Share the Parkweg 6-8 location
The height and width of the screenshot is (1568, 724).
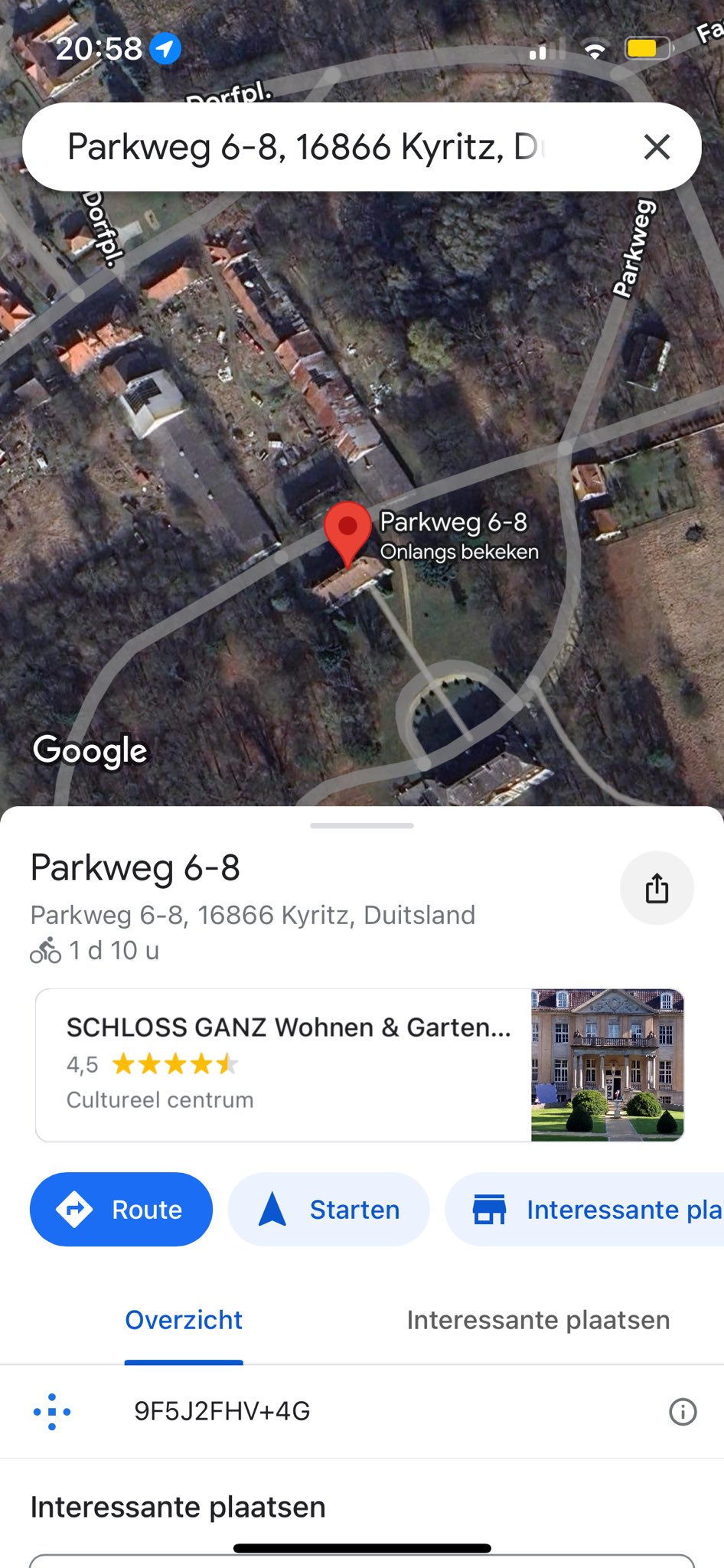657,888
